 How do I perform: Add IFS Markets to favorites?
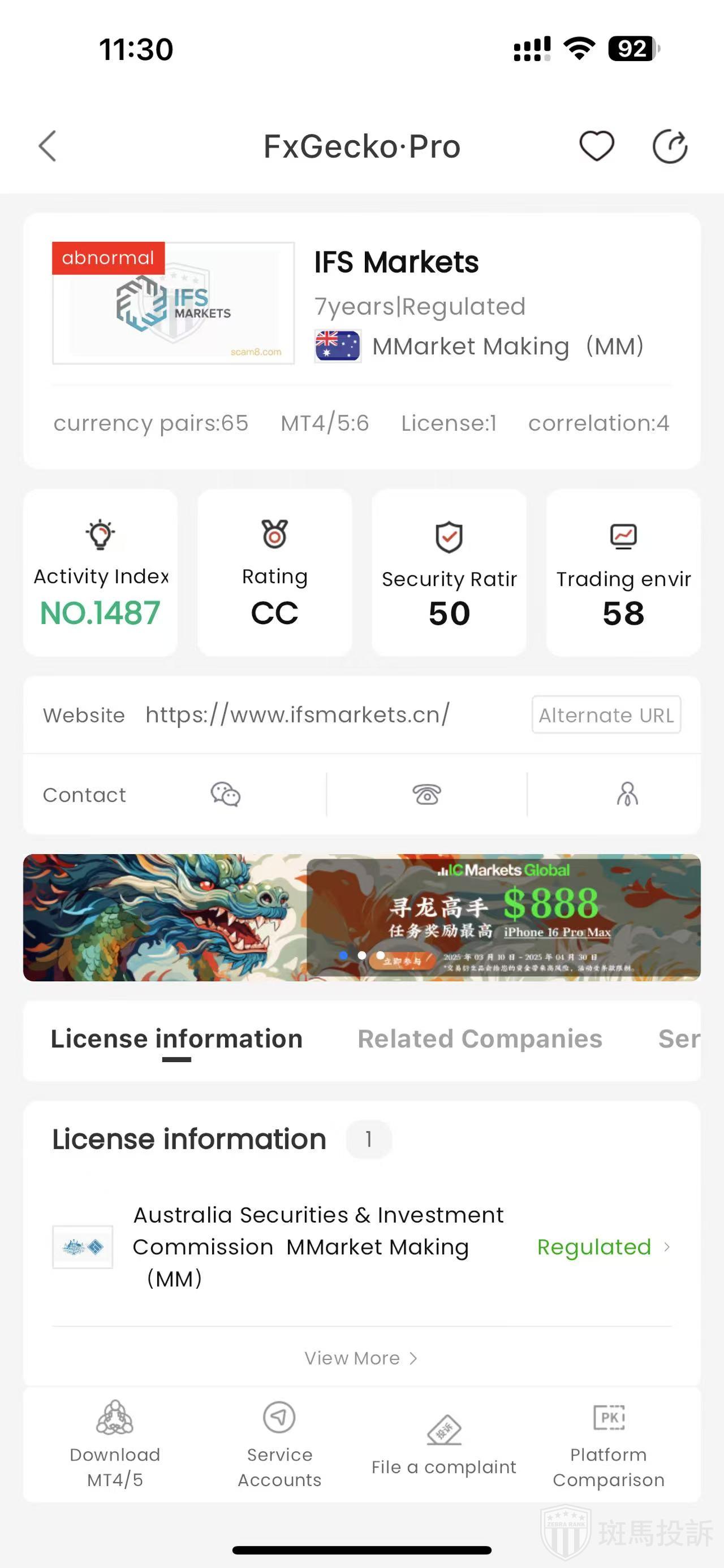click(596, 146)
